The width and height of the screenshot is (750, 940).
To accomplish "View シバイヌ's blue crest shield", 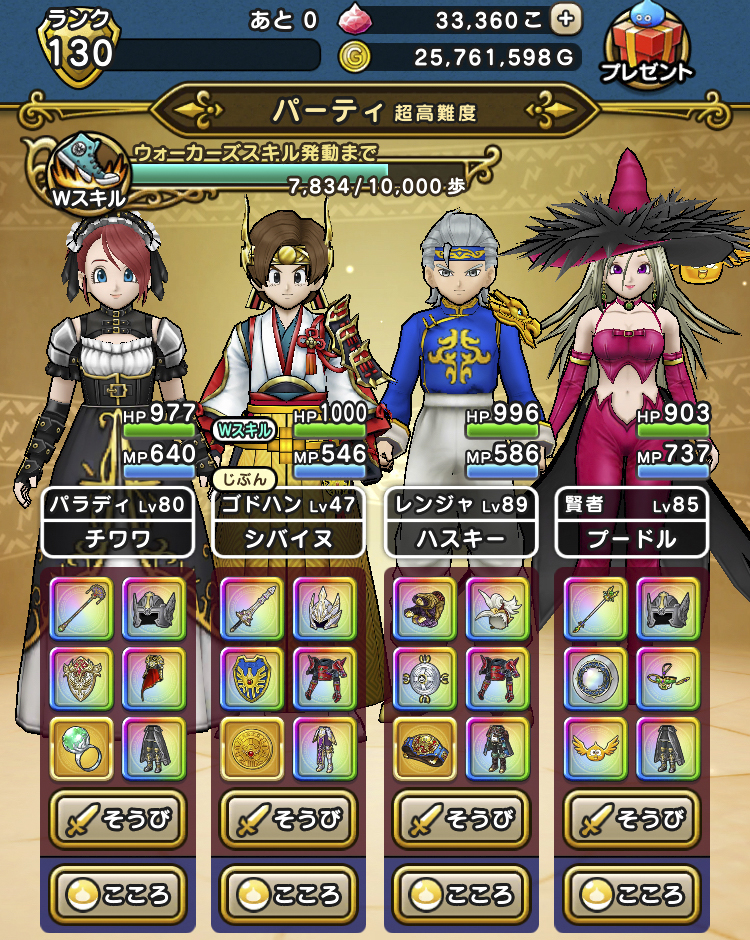I will [252, 677].
